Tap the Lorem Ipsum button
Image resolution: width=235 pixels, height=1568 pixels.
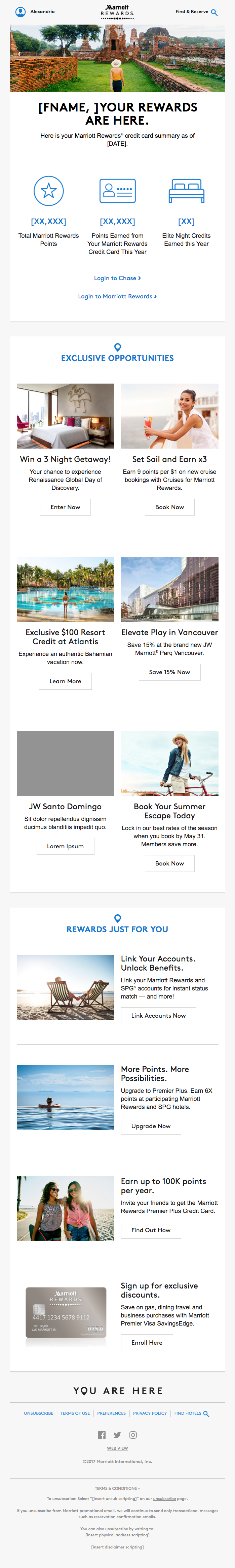[x=66, y=846]
